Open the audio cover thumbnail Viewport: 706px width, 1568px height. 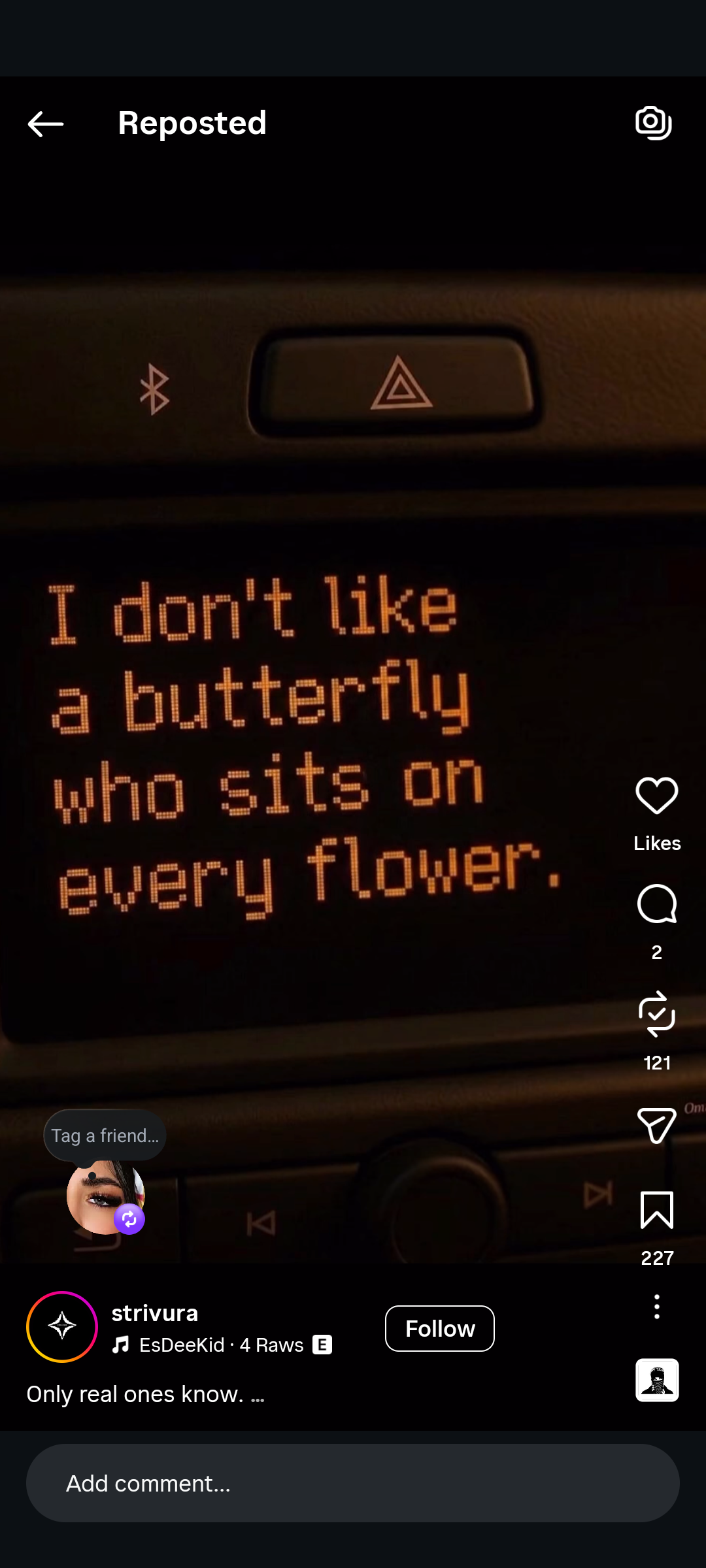click(x=656, y=1380)
